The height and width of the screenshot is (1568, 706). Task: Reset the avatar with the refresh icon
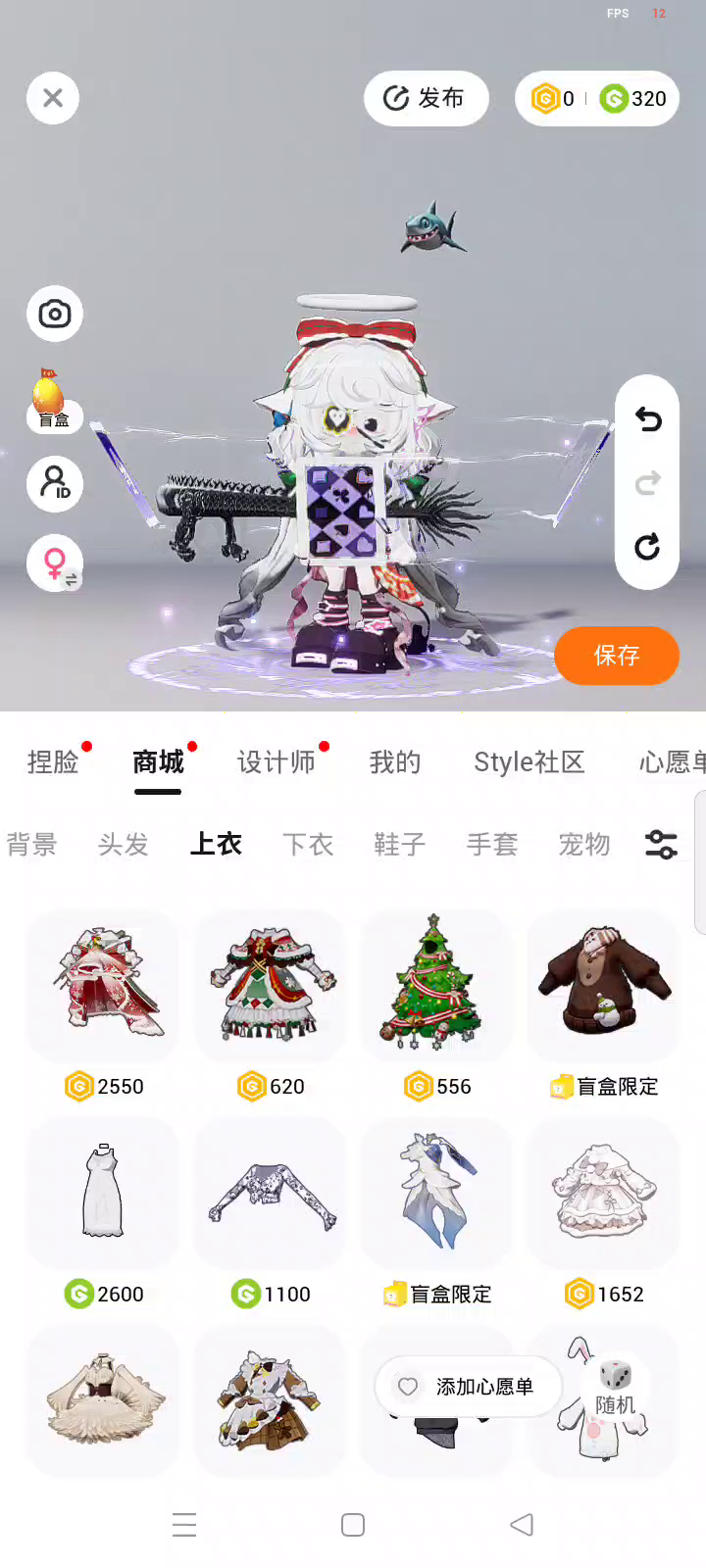647,547
